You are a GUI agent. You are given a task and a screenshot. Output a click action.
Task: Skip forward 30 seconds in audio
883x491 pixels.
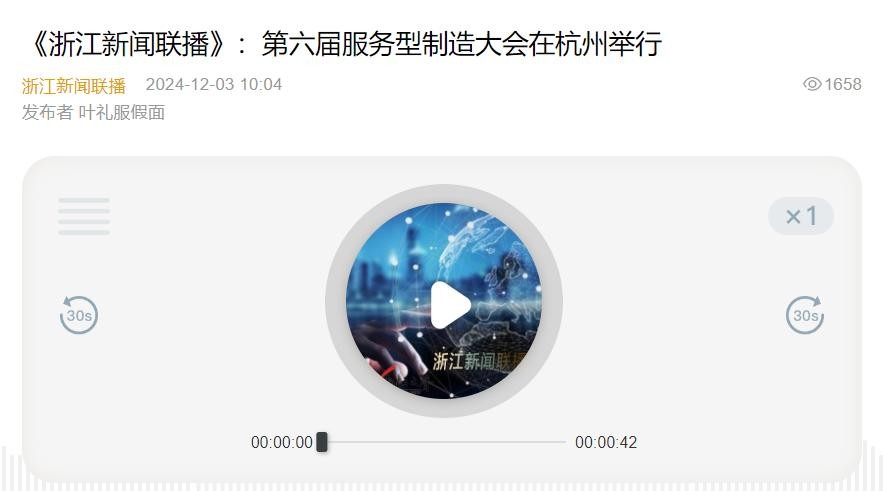coord(805,315)
